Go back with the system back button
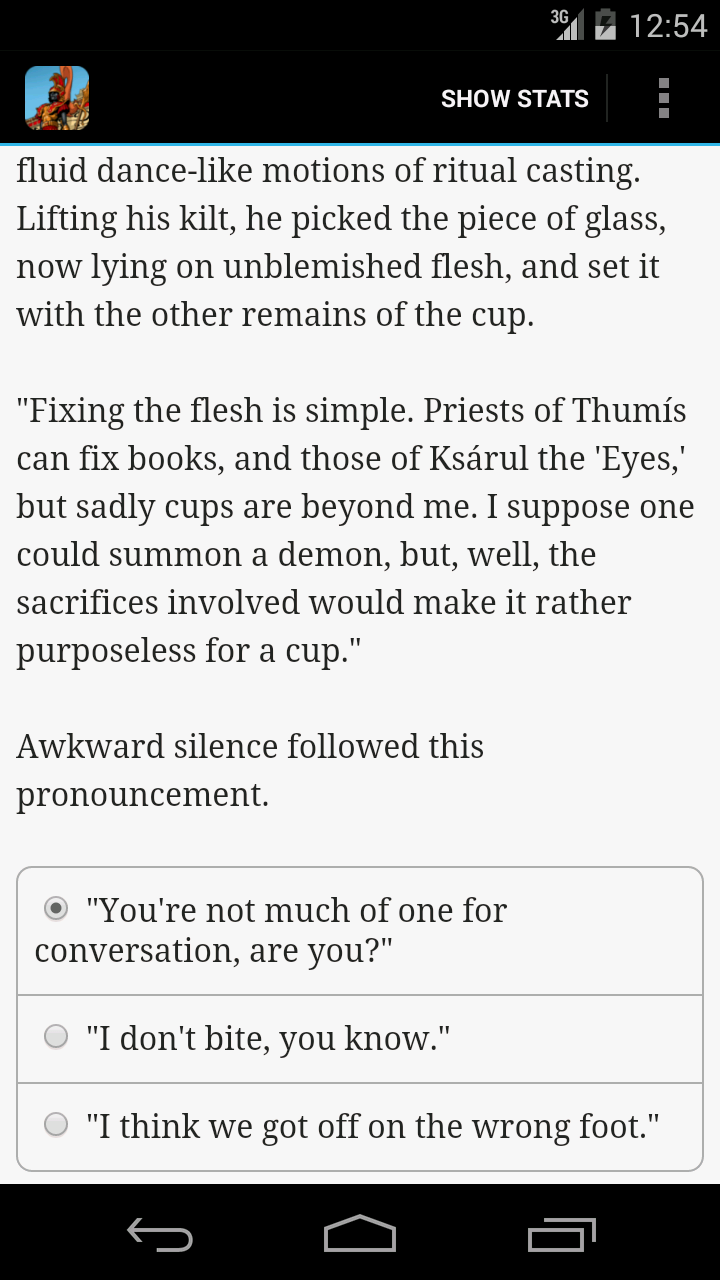Viewport: 720px width, 1280px height. (160, 1235)
